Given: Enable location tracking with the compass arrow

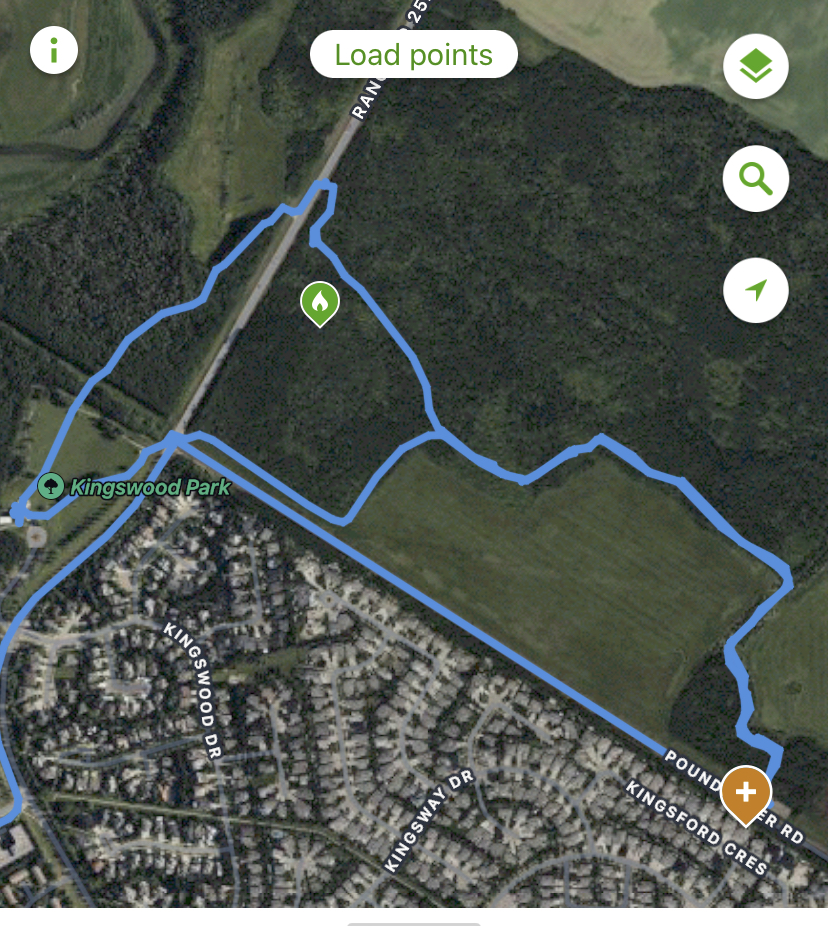Looking at the screenshot, I should (x=755, y=290).
